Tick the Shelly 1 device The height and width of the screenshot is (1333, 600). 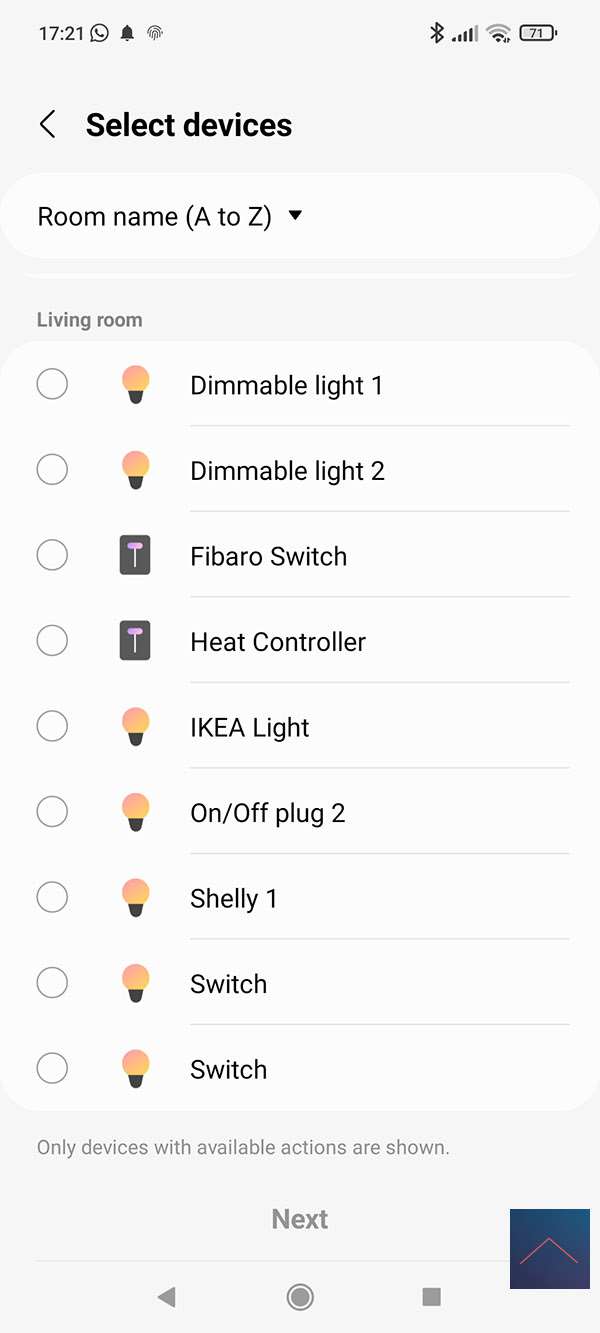tap(52, 897)
